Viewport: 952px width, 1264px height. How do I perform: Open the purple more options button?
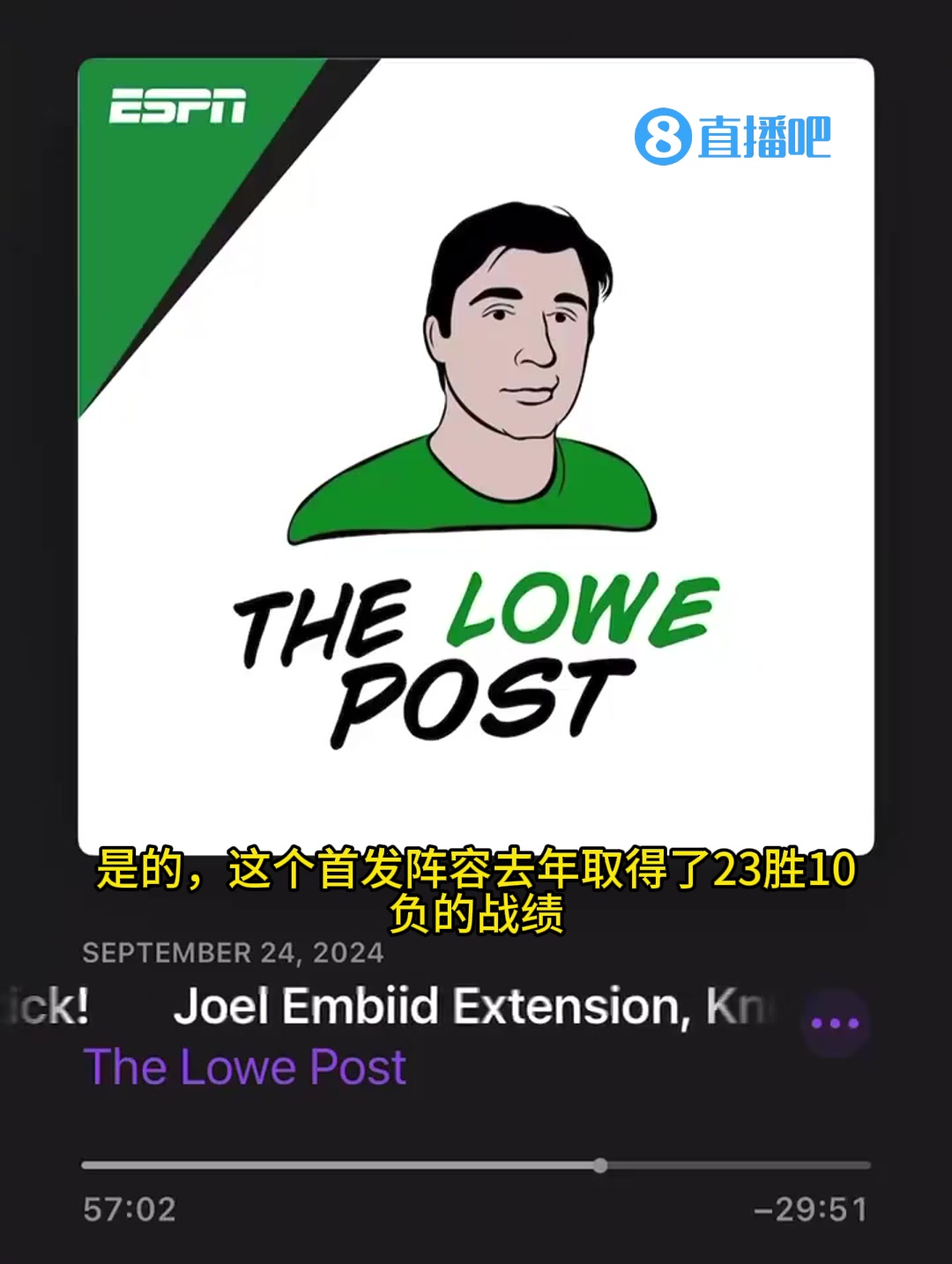(x=835, y=1023)
